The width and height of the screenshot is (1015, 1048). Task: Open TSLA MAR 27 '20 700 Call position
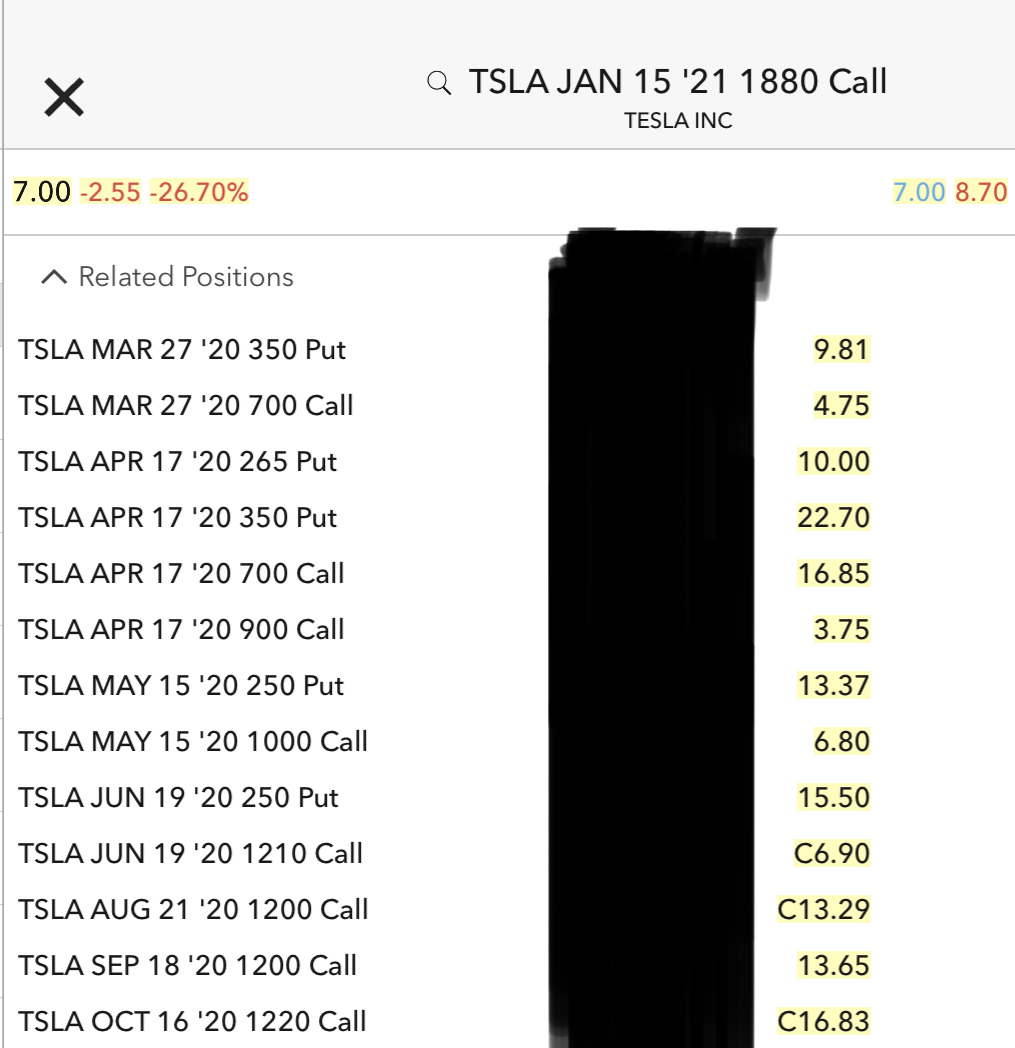click(x=186, y=406)
